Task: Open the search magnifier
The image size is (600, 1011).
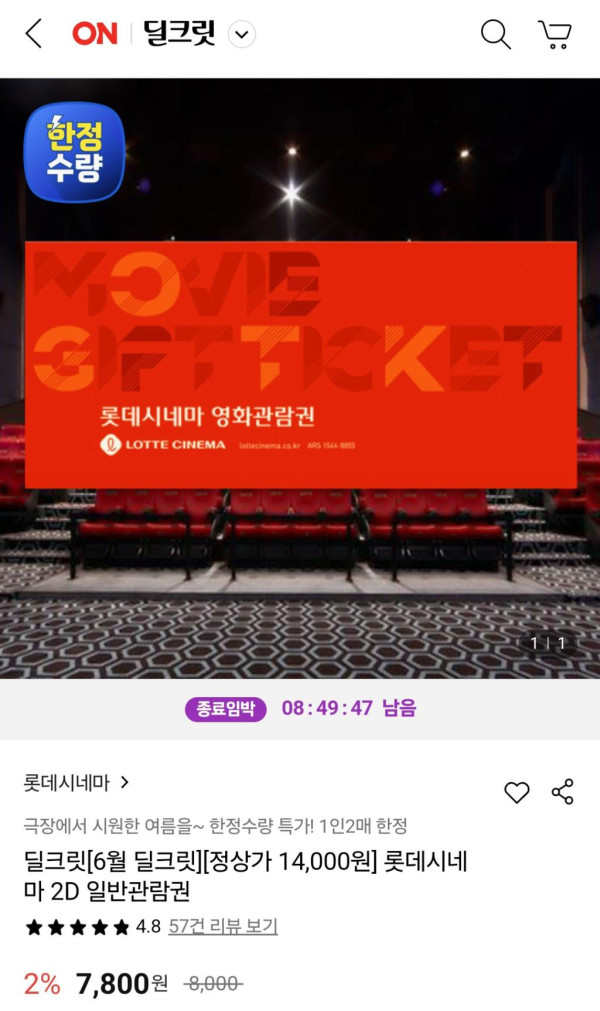Action: coord(495,34)
